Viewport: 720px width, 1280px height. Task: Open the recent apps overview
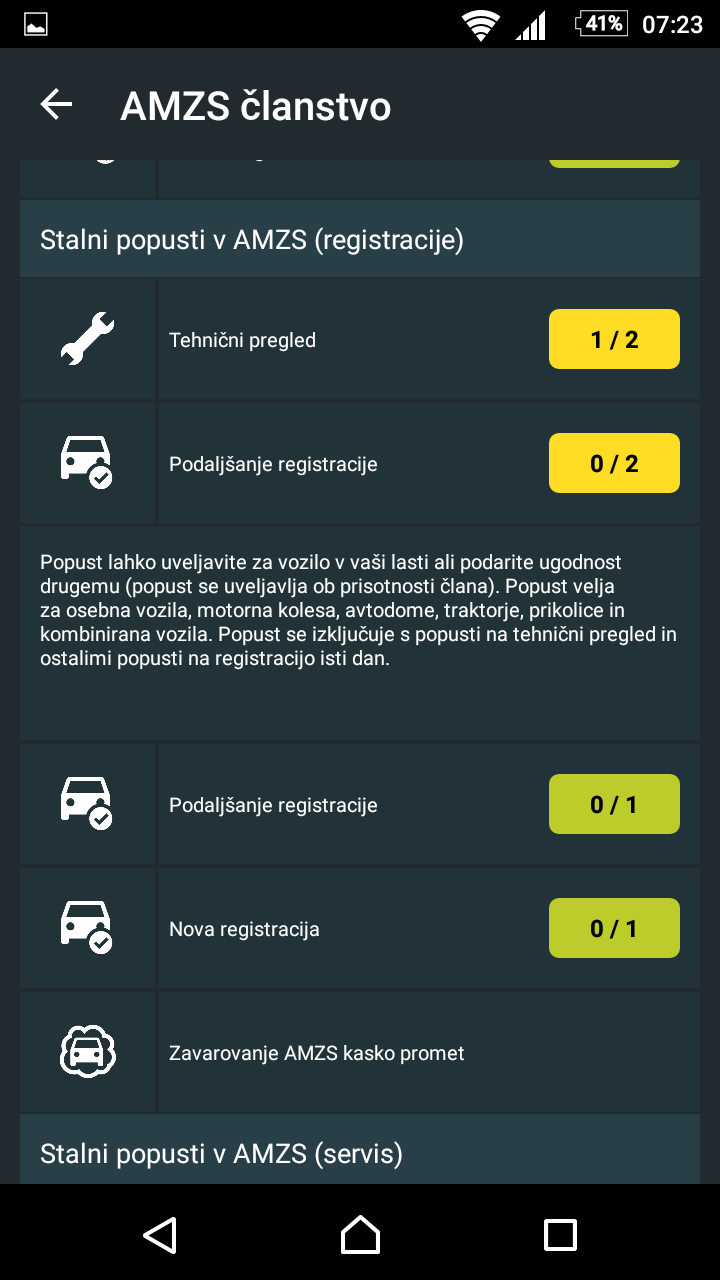(560, 1234)
